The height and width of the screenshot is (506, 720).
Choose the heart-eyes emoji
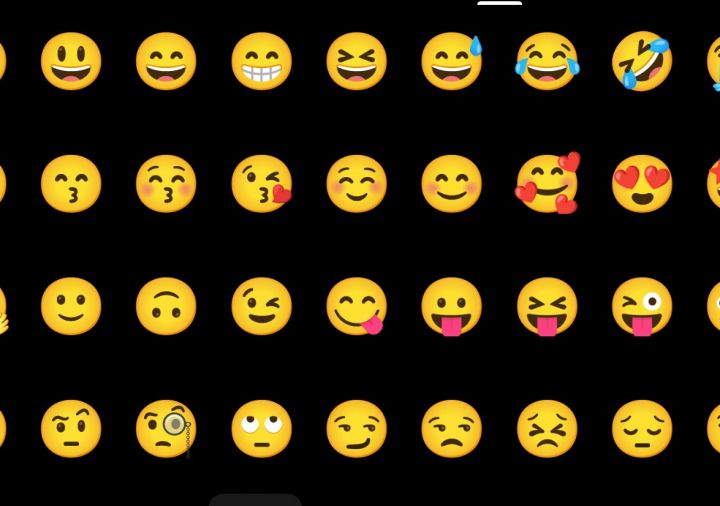tap(641, 184)
